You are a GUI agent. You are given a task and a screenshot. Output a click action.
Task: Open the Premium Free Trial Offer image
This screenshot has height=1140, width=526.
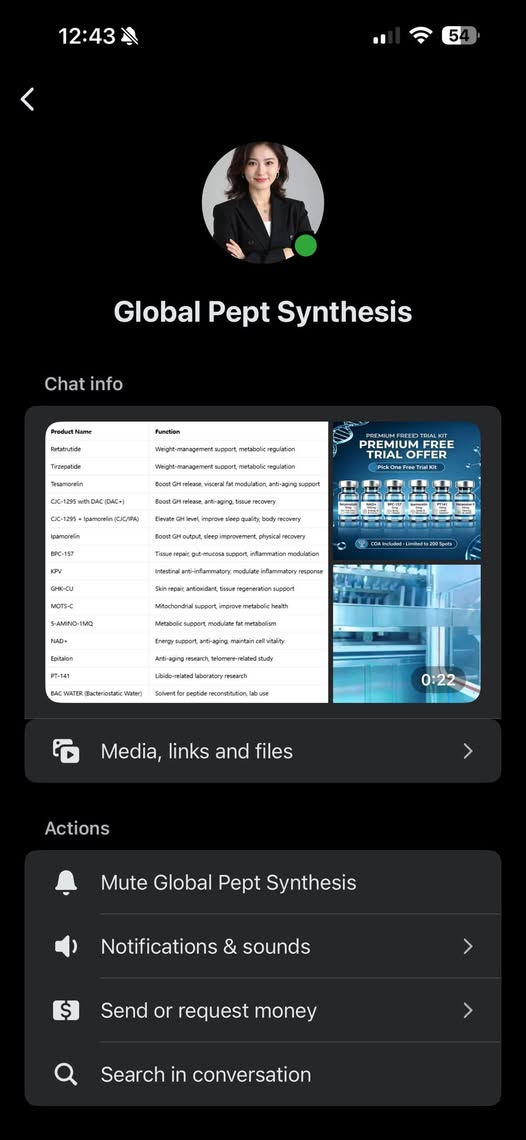pyautogui.click(x=407, y=491)
